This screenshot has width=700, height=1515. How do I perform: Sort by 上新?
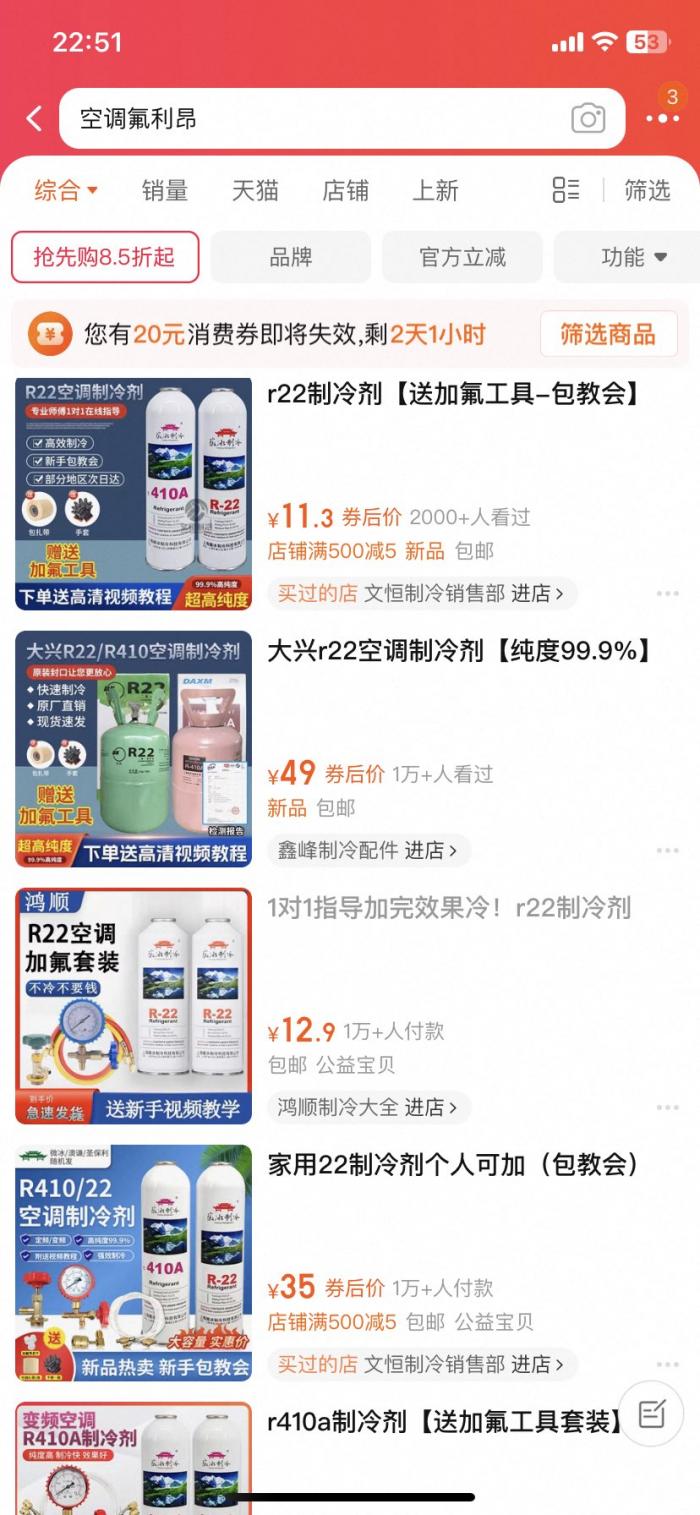click(435, 190)
